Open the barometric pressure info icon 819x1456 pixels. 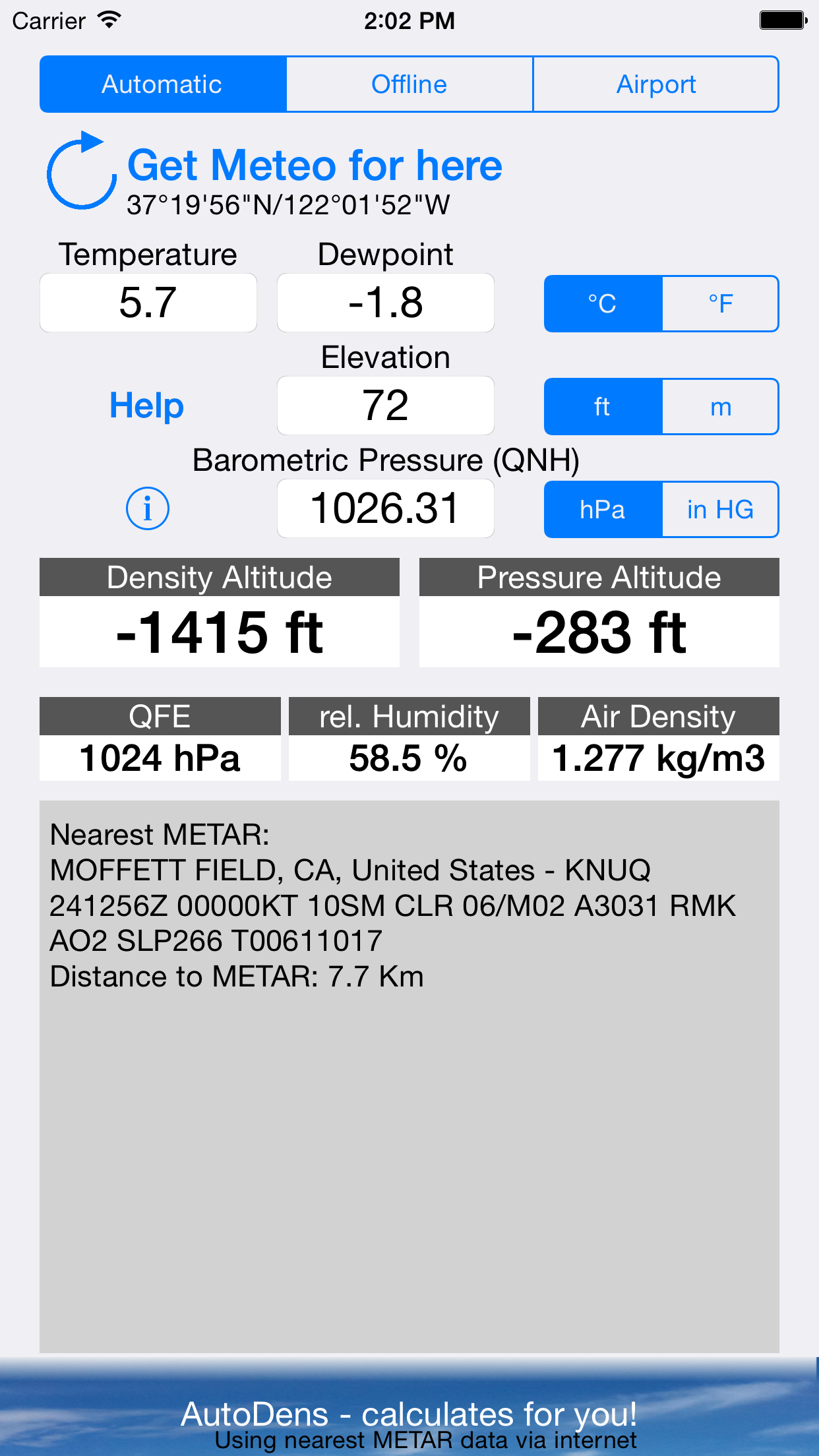(147, 508)
